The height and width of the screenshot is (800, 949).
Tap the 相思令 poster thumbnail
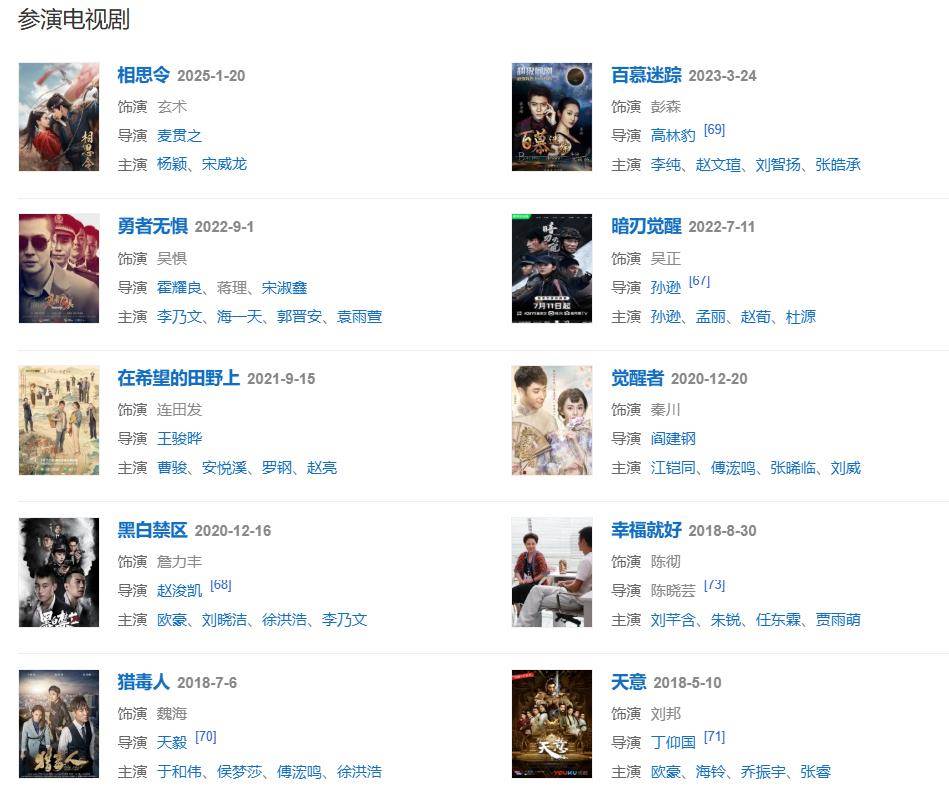click(x=58, y=116)
